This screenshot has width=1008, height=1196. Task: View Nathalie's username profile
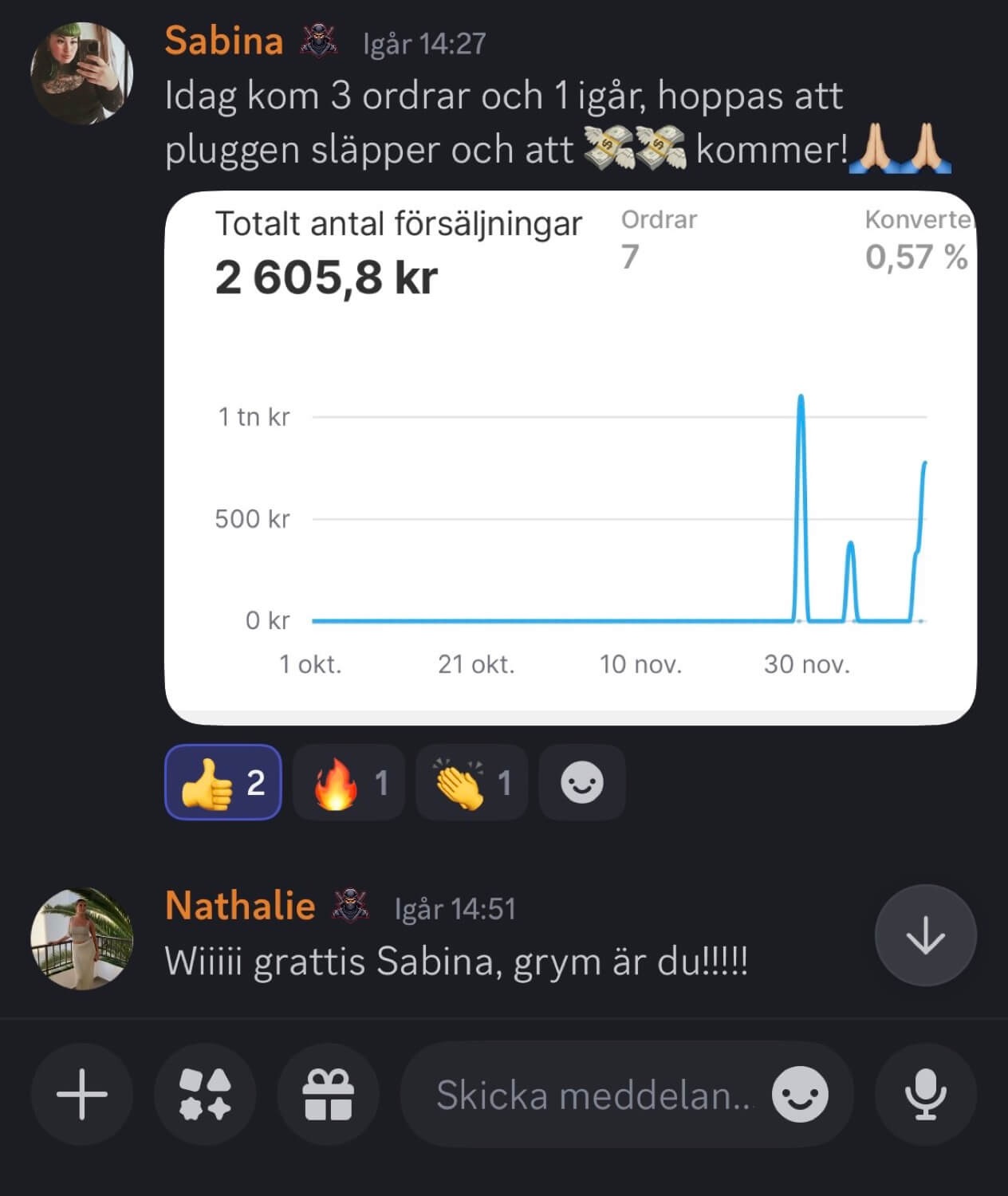click(x=240, y=906)
